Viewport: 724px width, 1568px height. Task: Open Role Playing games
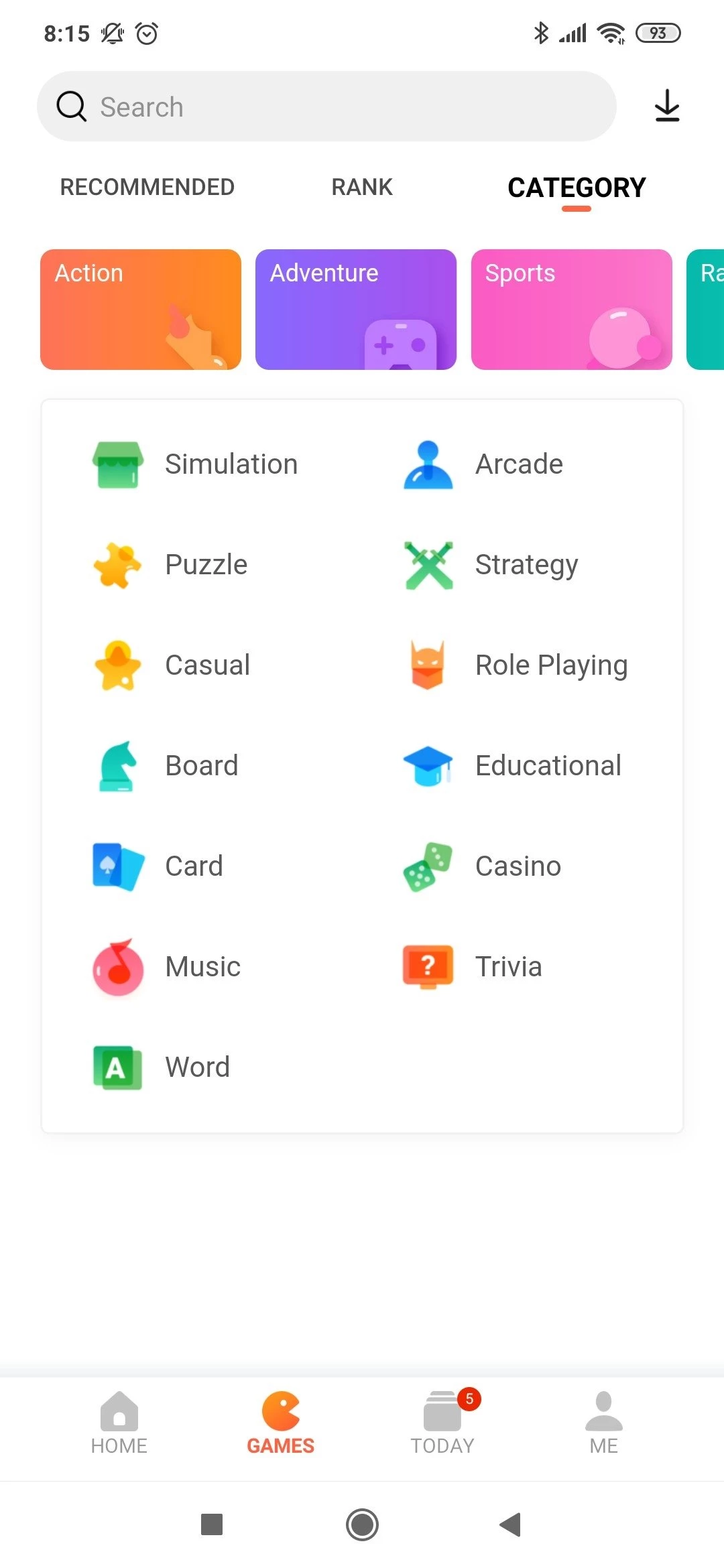pyautogui.click(x=516, y=665)
